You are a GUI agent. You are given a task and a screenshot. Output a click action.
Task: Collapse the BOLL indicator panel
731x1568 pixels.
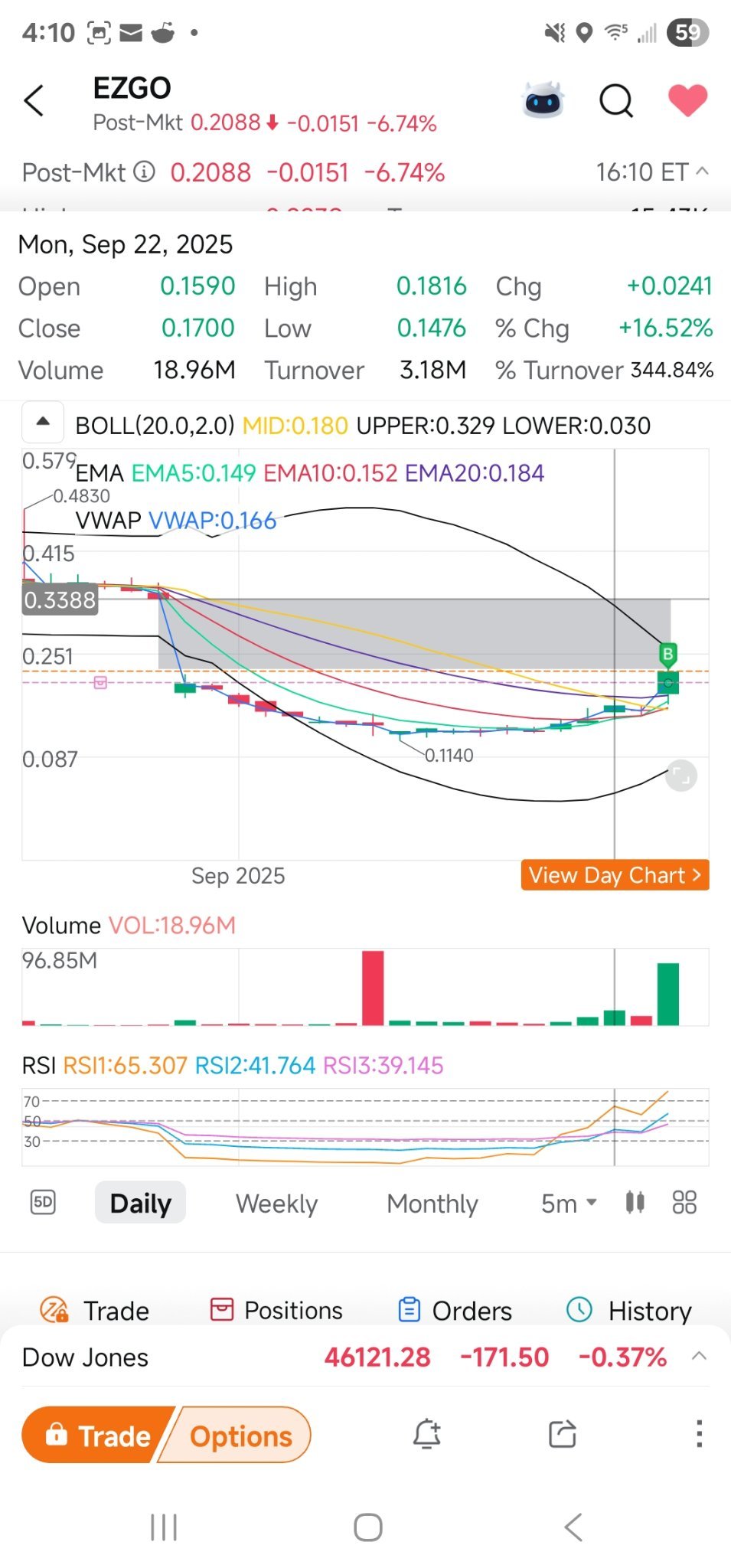click(x=43, y=422)
